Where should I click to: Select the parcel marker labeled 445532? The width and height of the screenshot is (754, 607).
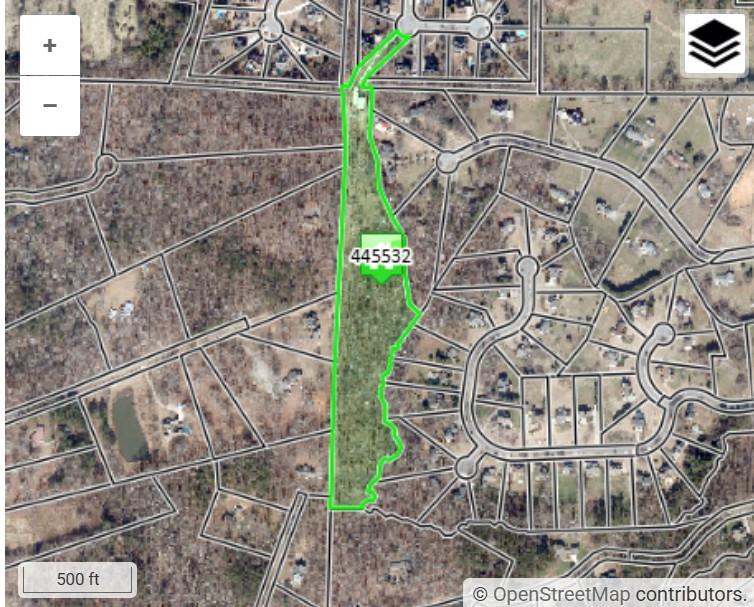pos(381,256)
